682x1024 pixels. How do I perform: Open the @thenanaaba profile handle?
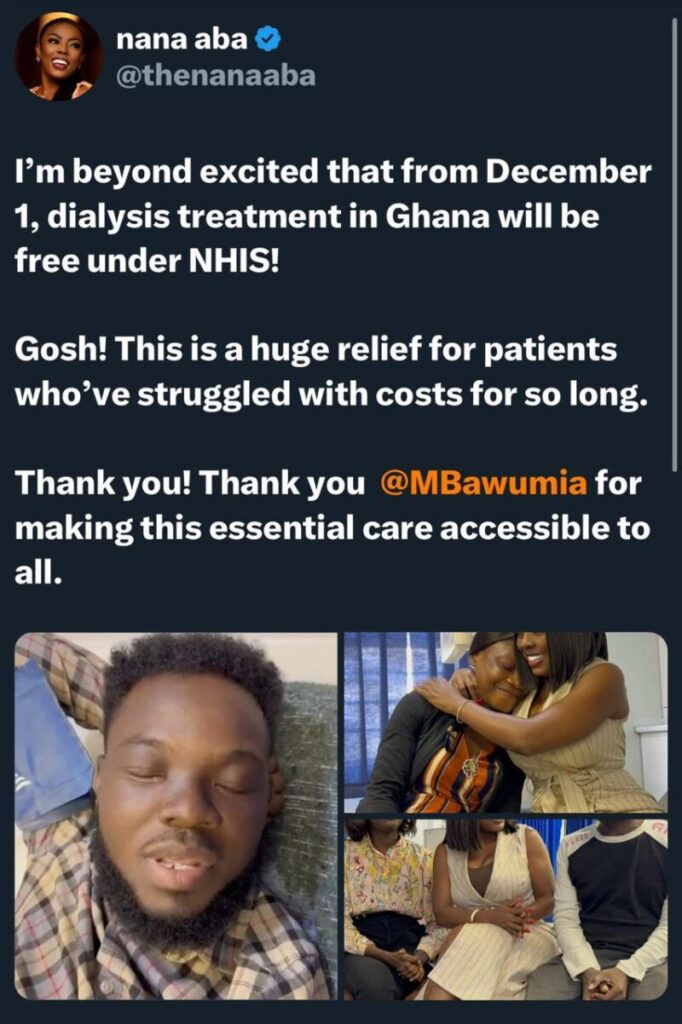(216, 76)
